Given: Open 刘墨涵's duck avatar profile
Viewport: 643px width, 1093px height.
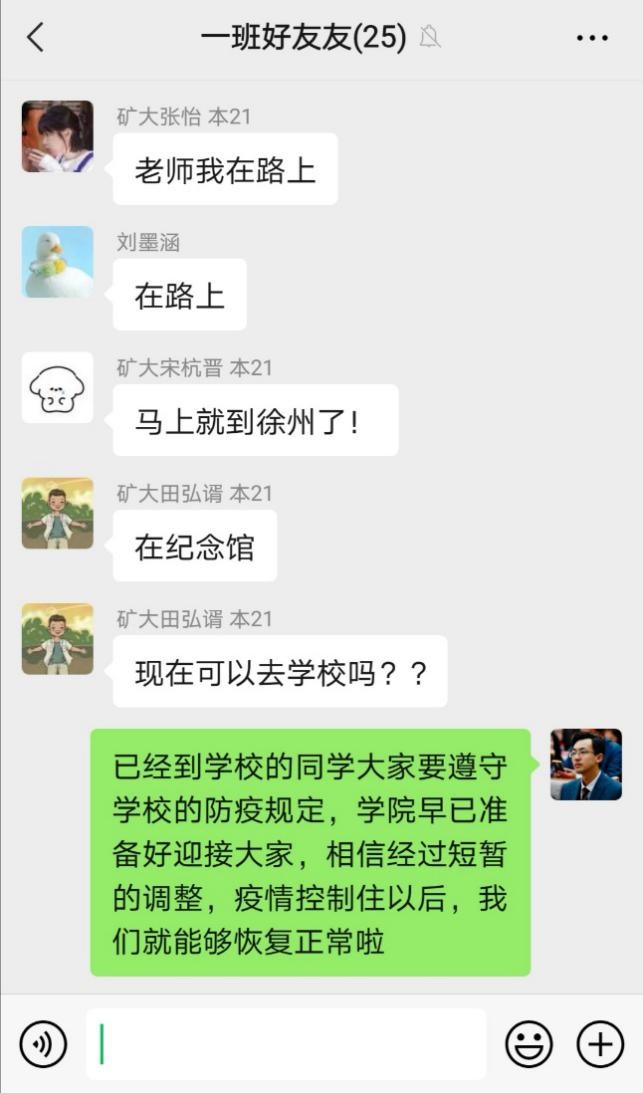Looking at the screenshot, I should [58, 262].
